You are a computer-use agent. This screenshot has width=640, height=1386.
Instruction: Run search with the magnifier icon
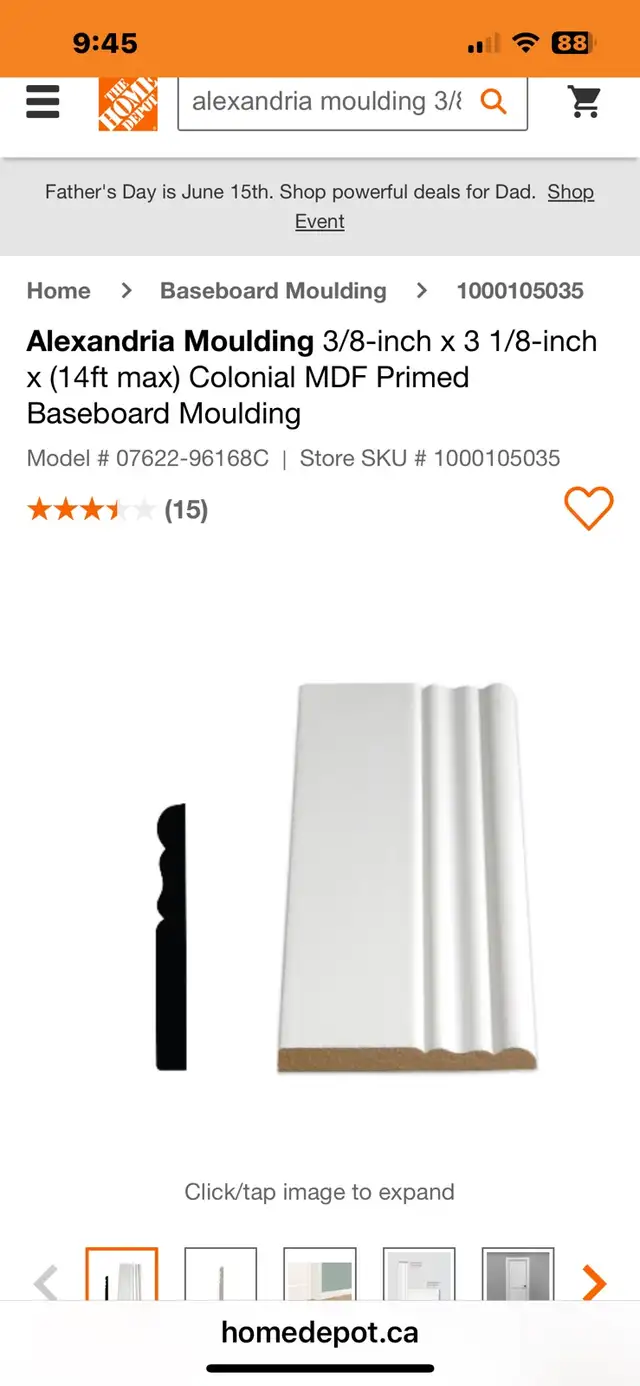point(493,101)
